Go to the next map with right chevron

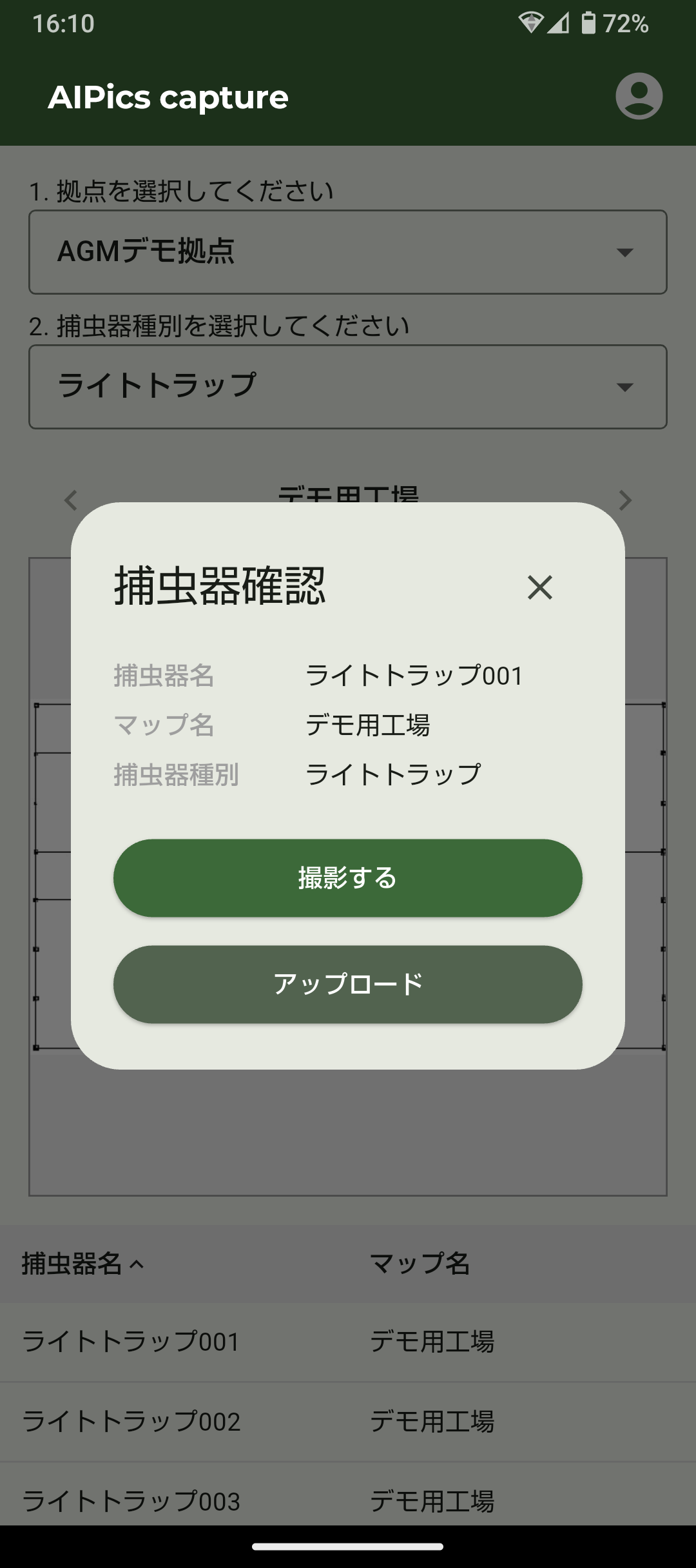(624, 500)
